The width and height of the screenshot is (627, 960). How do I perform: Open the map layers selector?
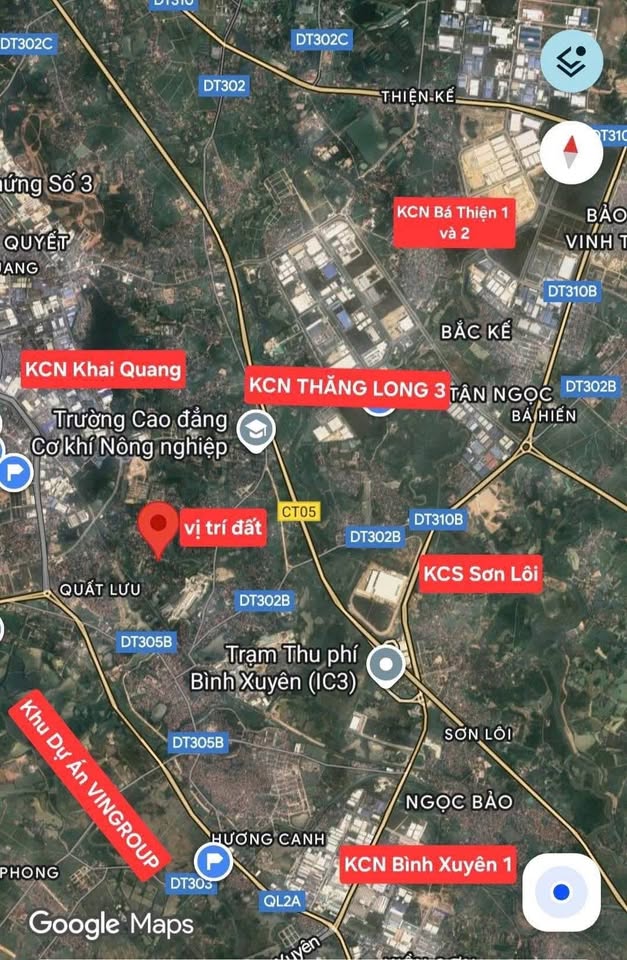click(571, 62)
